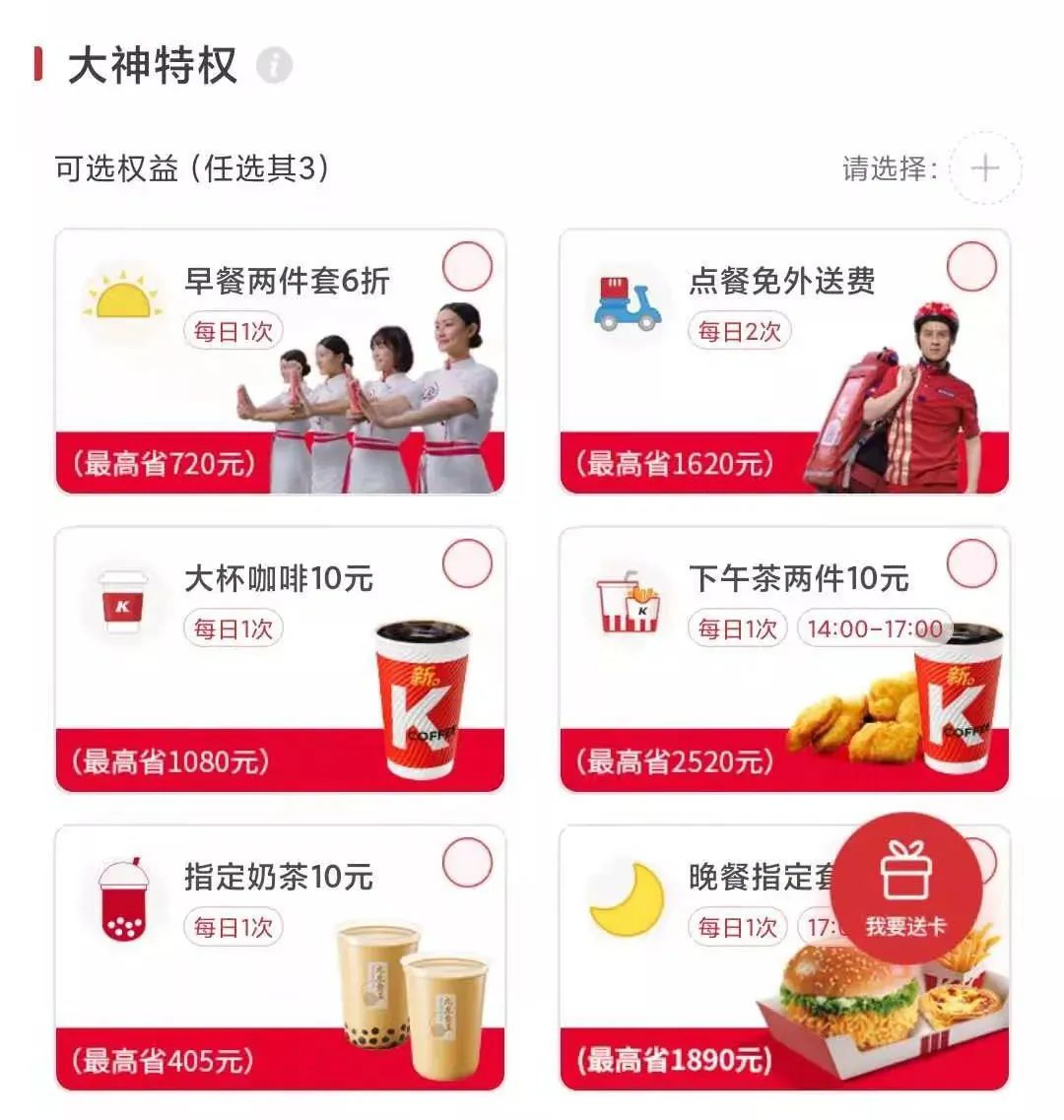Choose the 下午茶两件10元 benefit

pos(971,563)
